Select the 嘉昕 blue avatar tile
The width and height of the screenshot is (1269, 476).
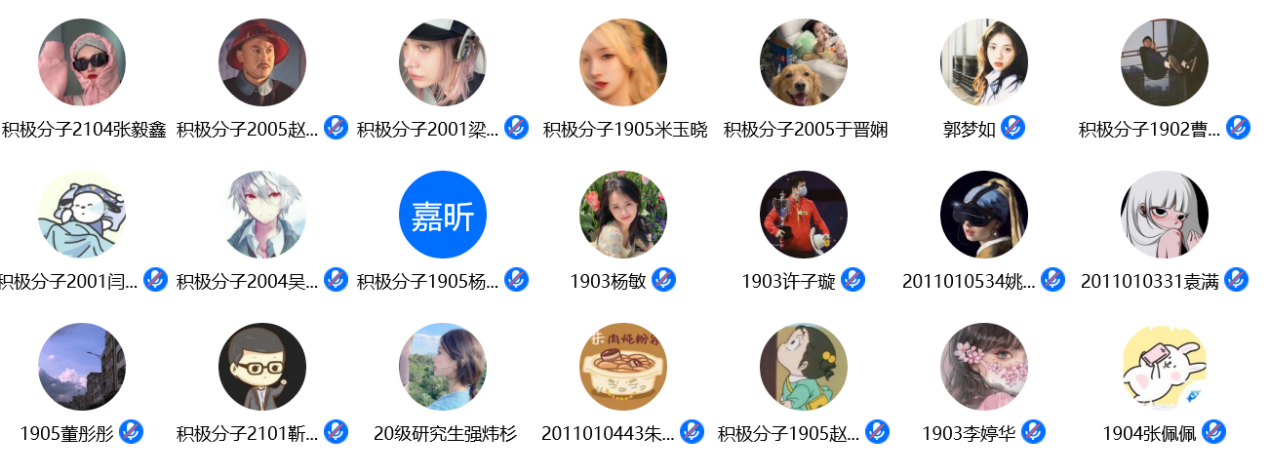point(442,215)
